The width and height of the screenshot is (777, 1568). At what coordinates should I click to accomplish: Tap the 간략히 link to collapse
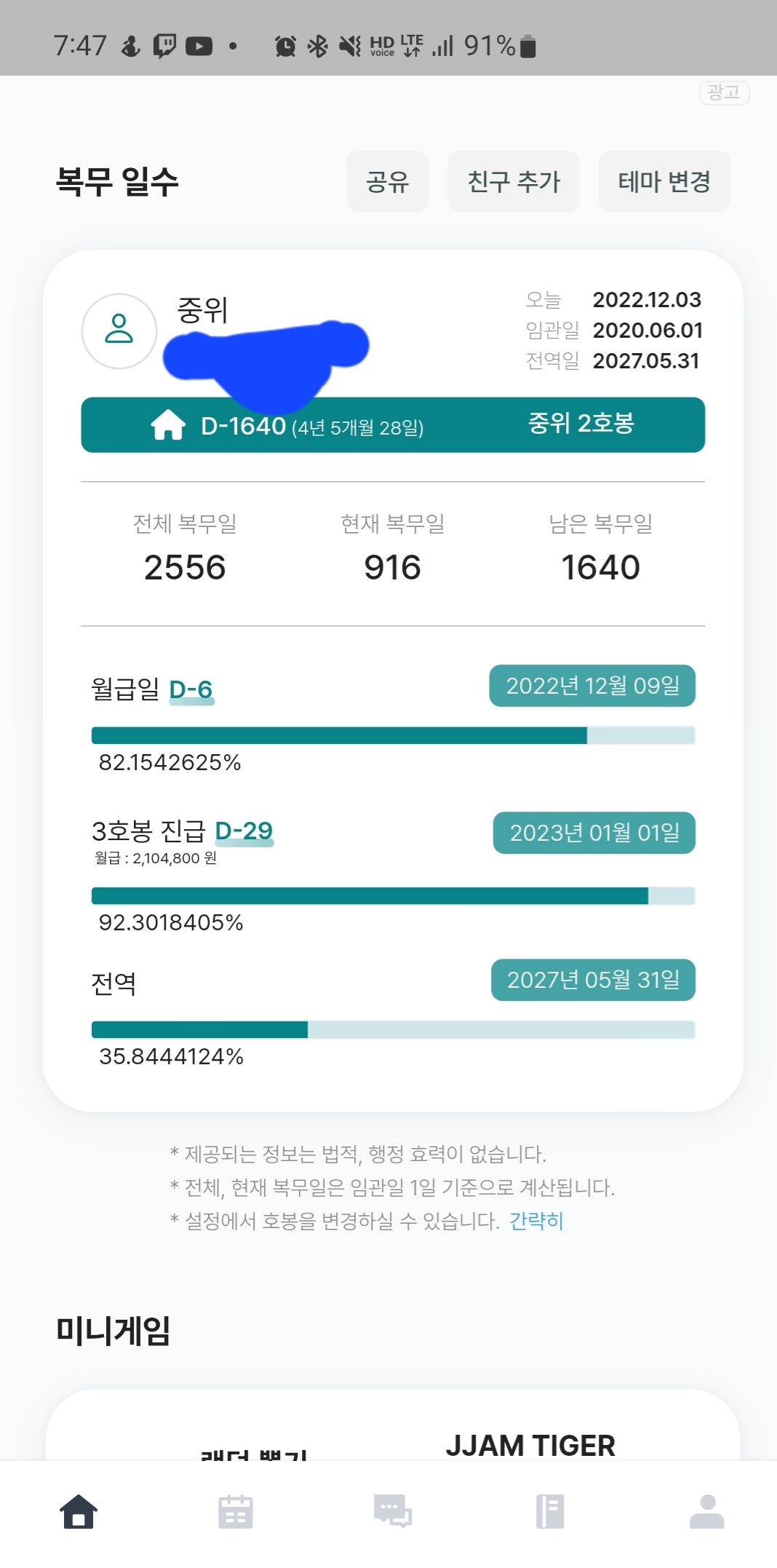(536, 1221)
